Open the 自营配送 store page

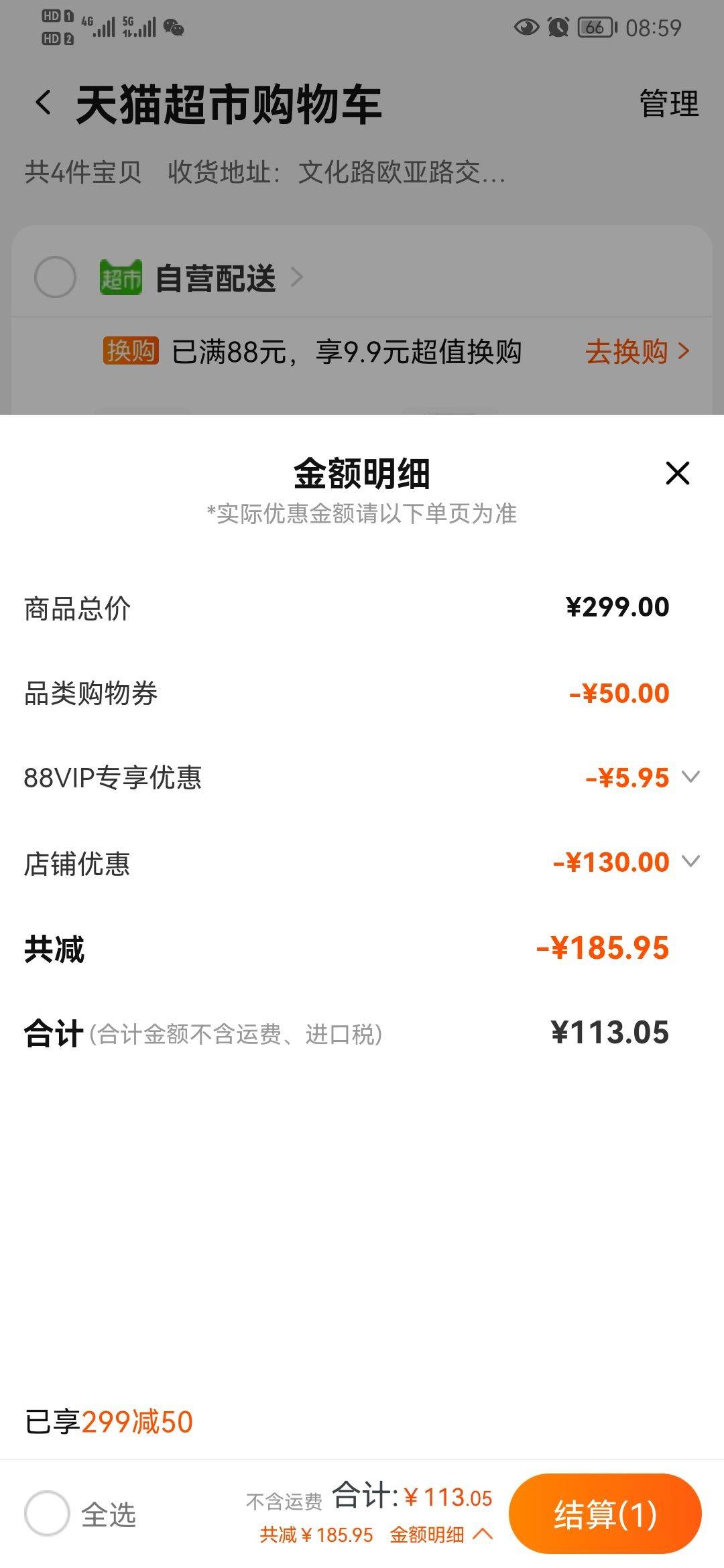[x=228, y=278]
